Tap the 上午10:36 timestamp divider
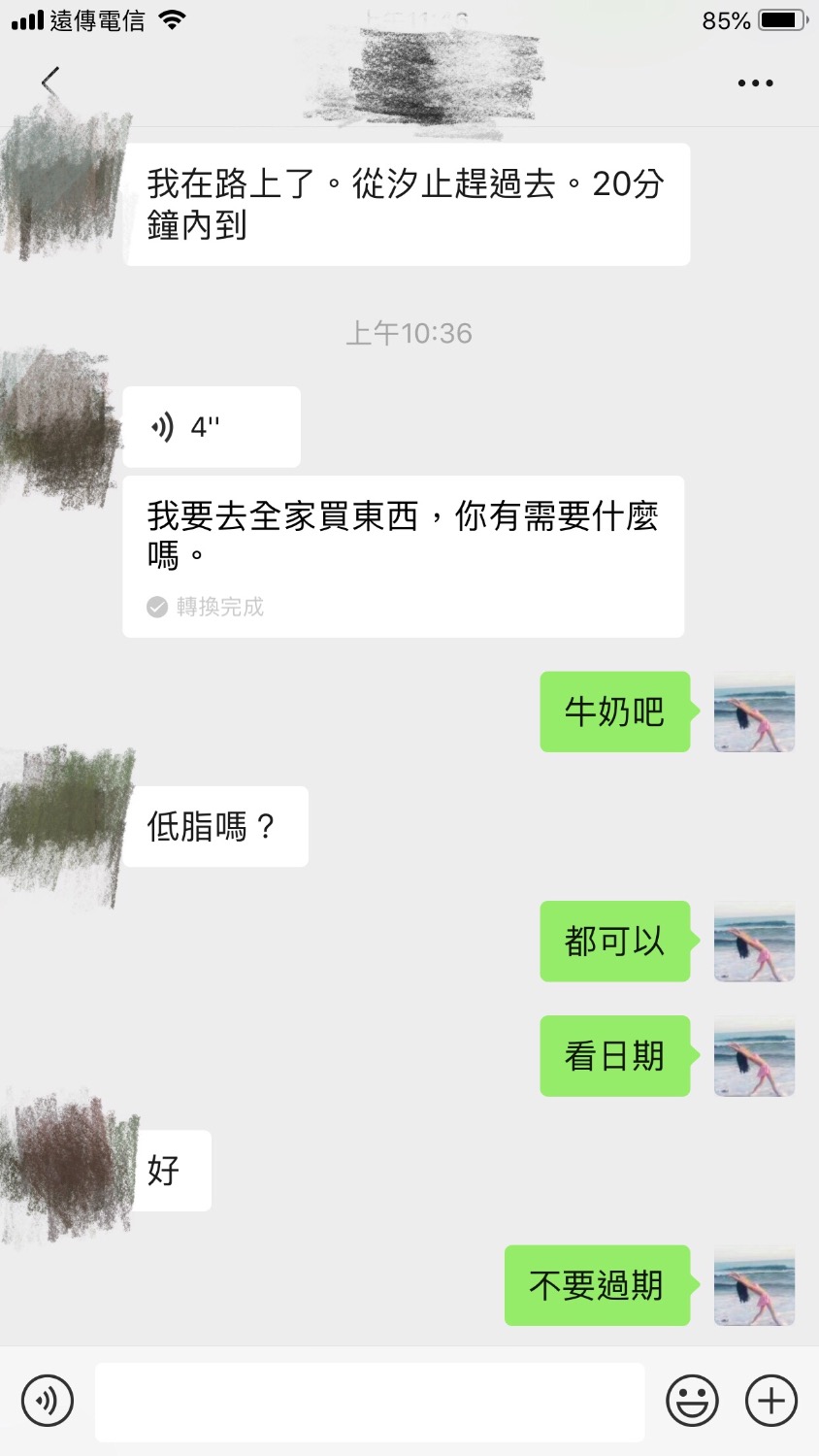The image size is (819, 1456). 409,333
